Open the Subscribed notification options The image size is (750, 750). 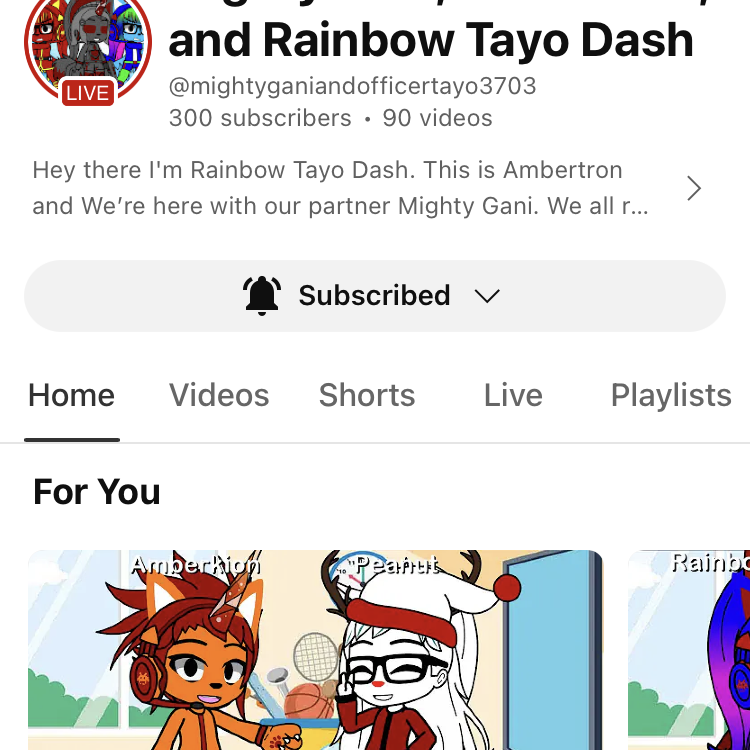(x=374, y=296)
